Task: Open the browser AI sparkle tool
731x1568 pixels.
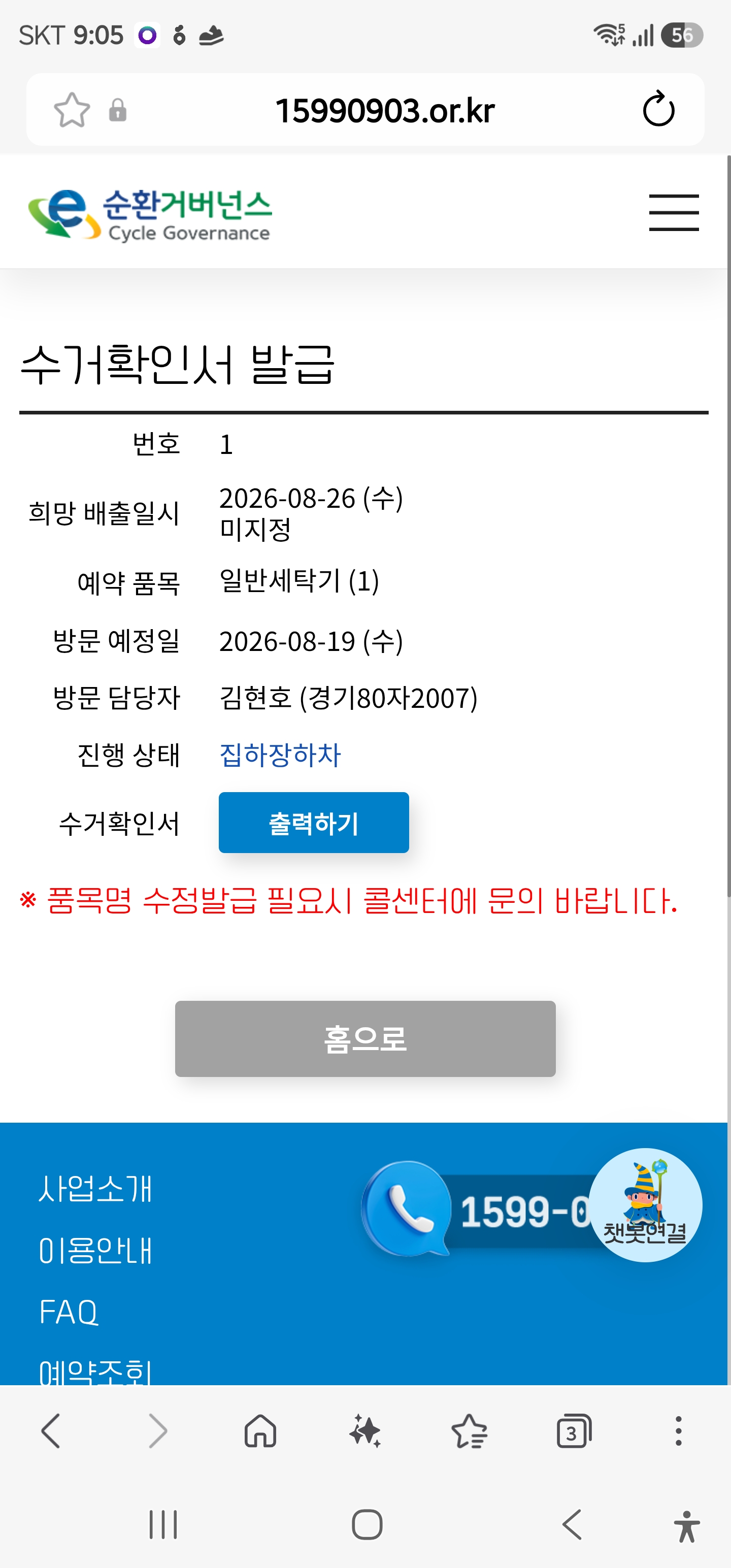Action: (365, 1430)
